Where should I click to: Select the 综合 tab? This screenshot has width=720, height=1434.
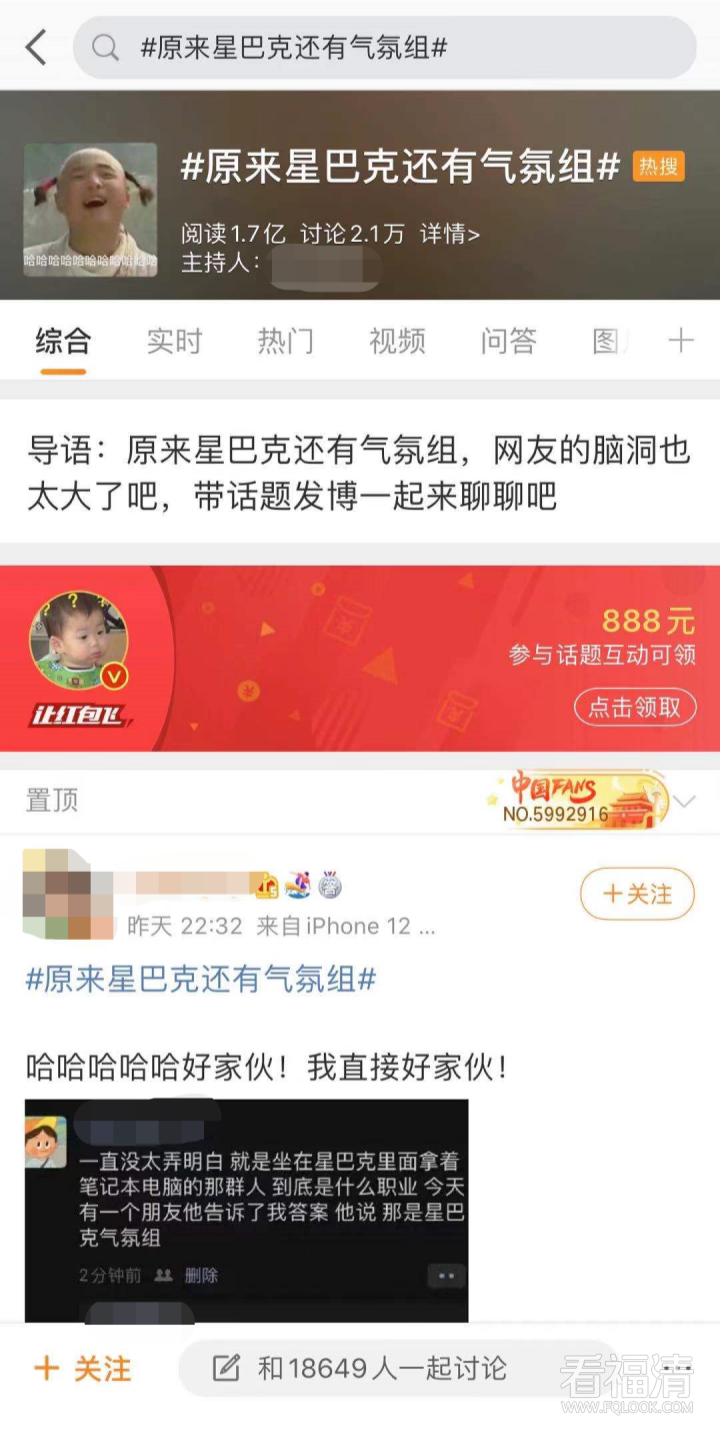coord(63,341)
